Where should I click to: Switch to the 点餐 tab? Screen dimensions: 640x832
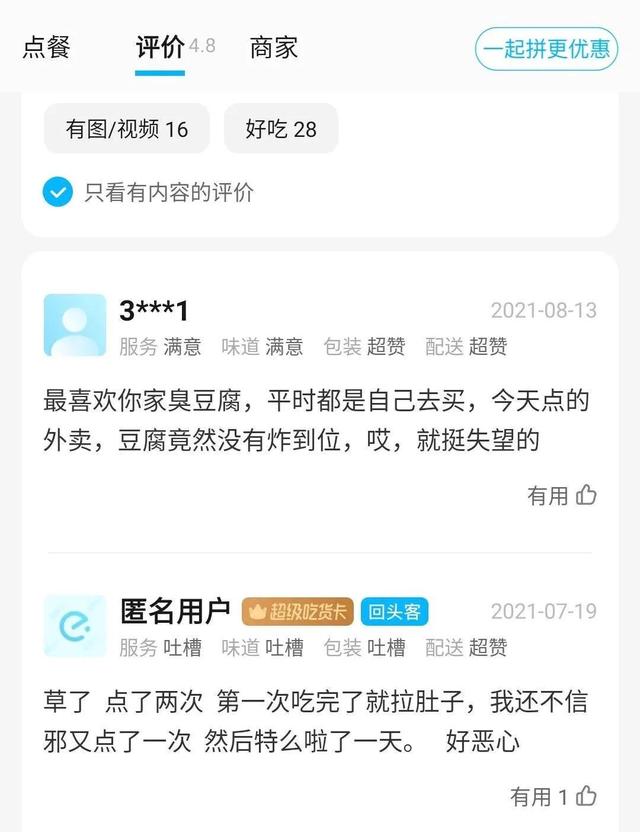click(46, 48)
